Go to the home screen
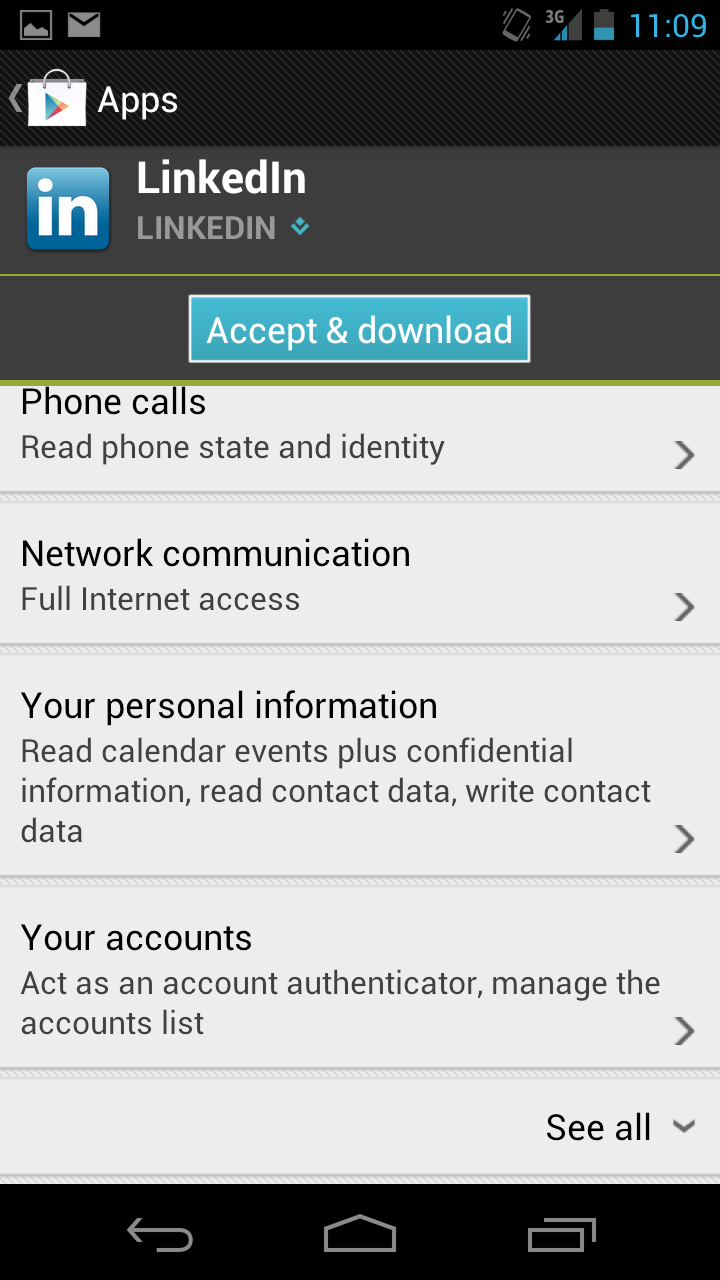Image resolution: width=720 pixels, height=1280 pixels. point(360,1236)
